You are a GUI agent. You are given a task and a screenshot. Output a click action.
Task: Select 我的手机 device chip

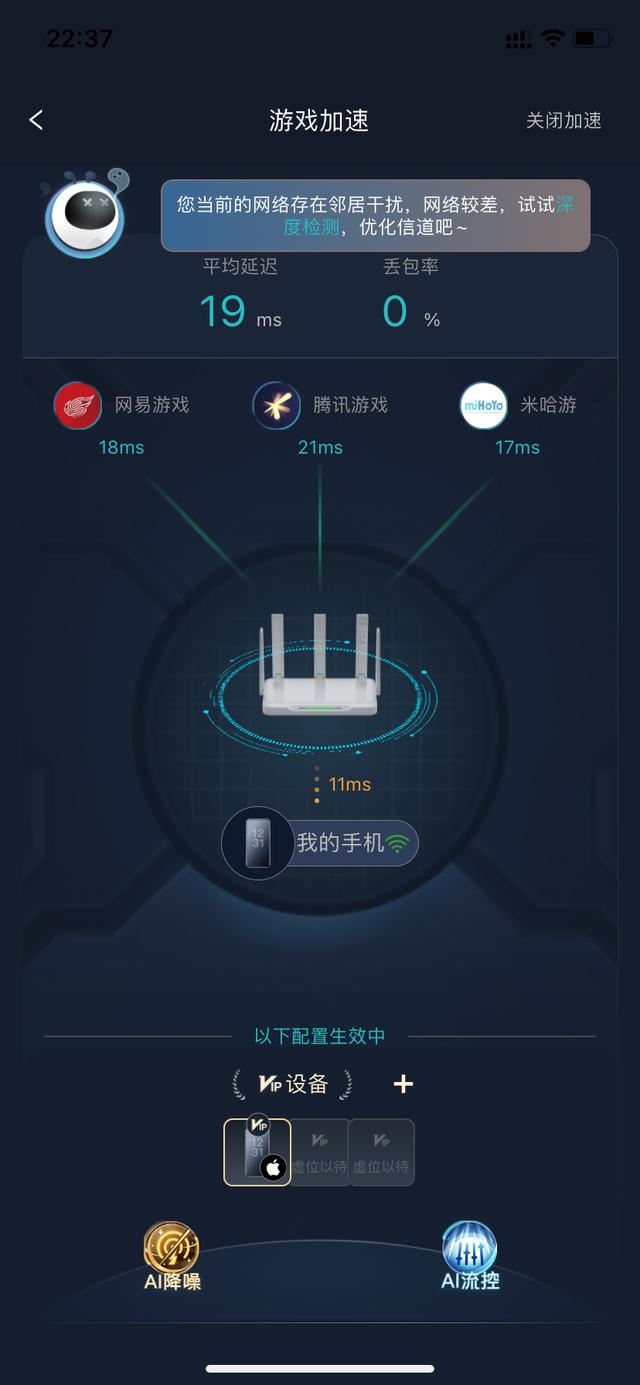click(320, 843)
